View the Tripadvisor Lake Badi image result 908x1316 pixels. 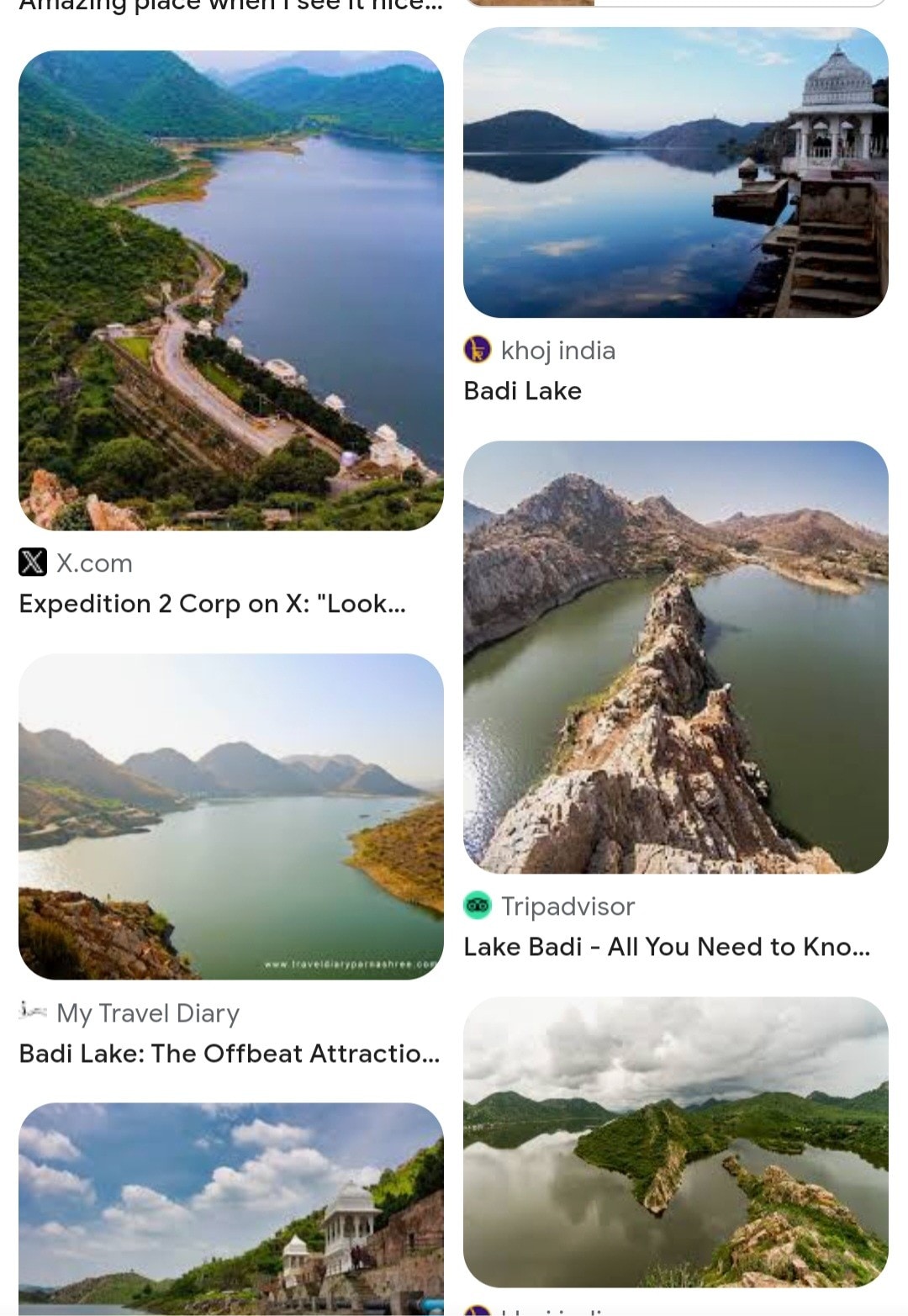click(675, 657)
